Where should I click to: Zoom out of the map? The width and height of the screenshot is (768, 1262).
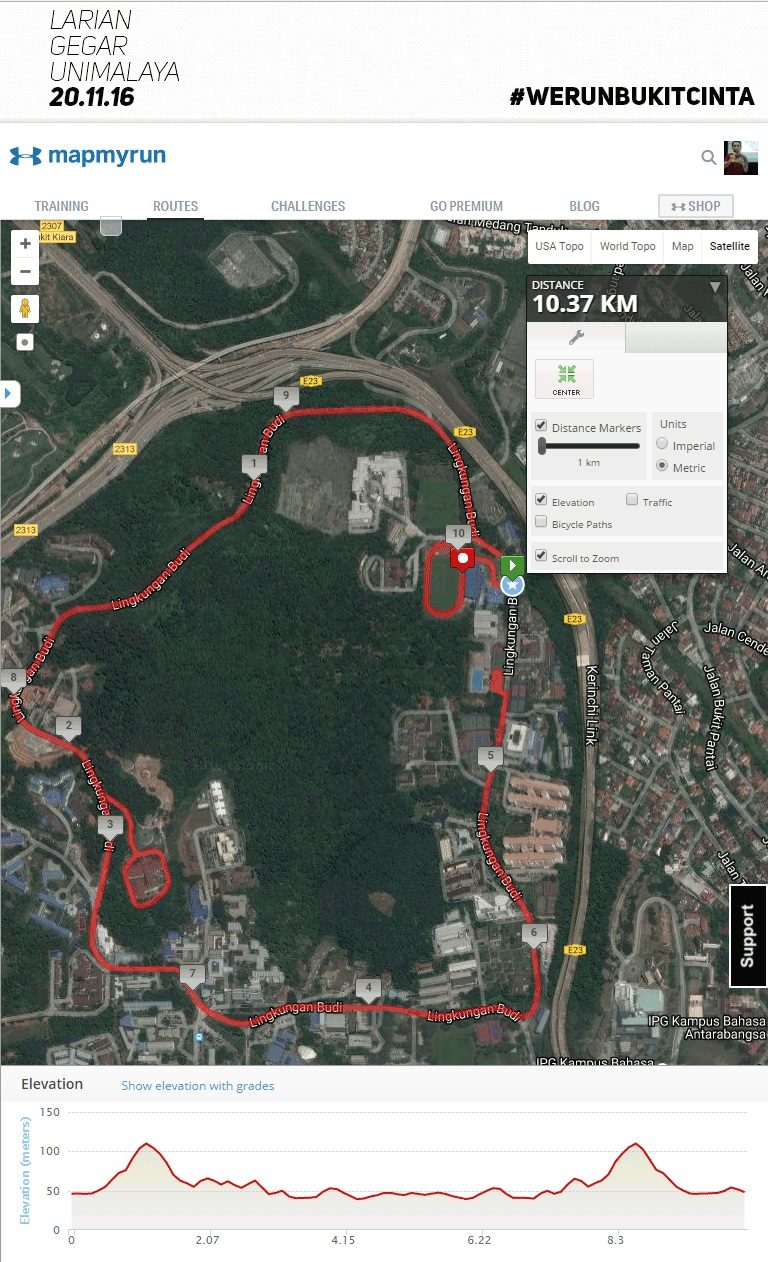point(25,271)
